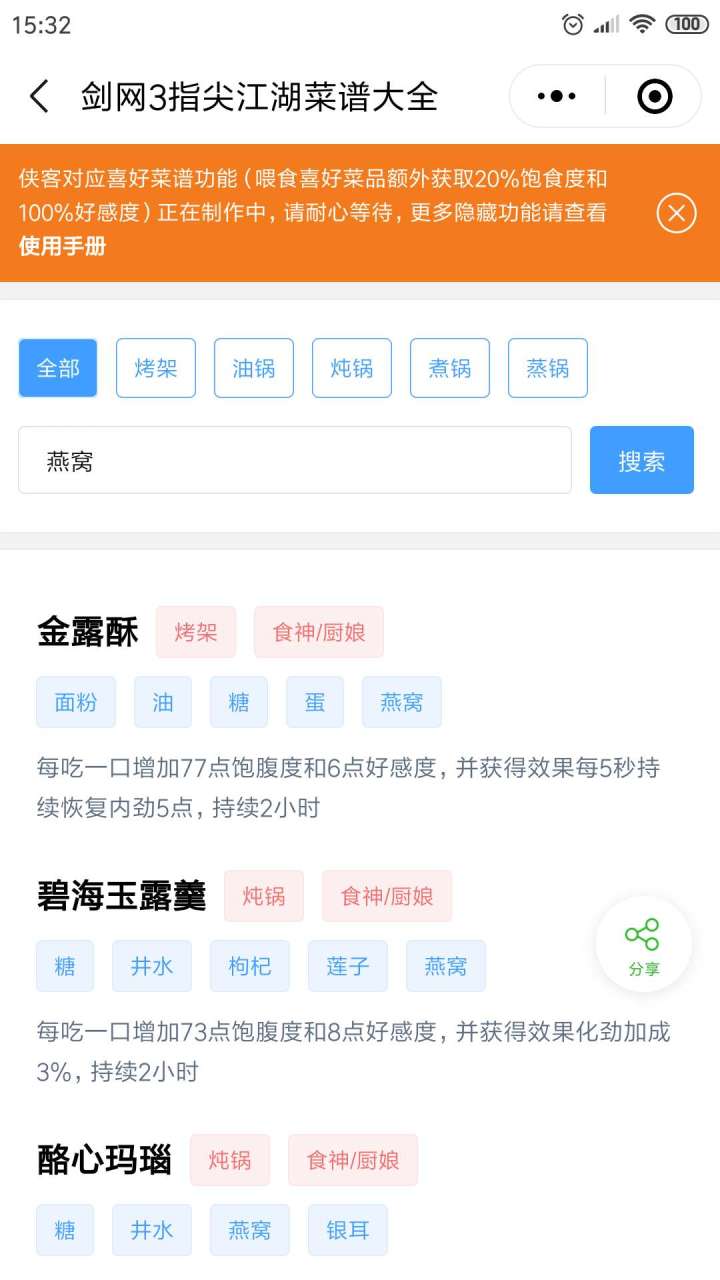The width and height of the screenshot is (720, 1280).
Task: Tap the 枸杞 tag under 碧海玉露羹
Action: click(x=249, y=966)
